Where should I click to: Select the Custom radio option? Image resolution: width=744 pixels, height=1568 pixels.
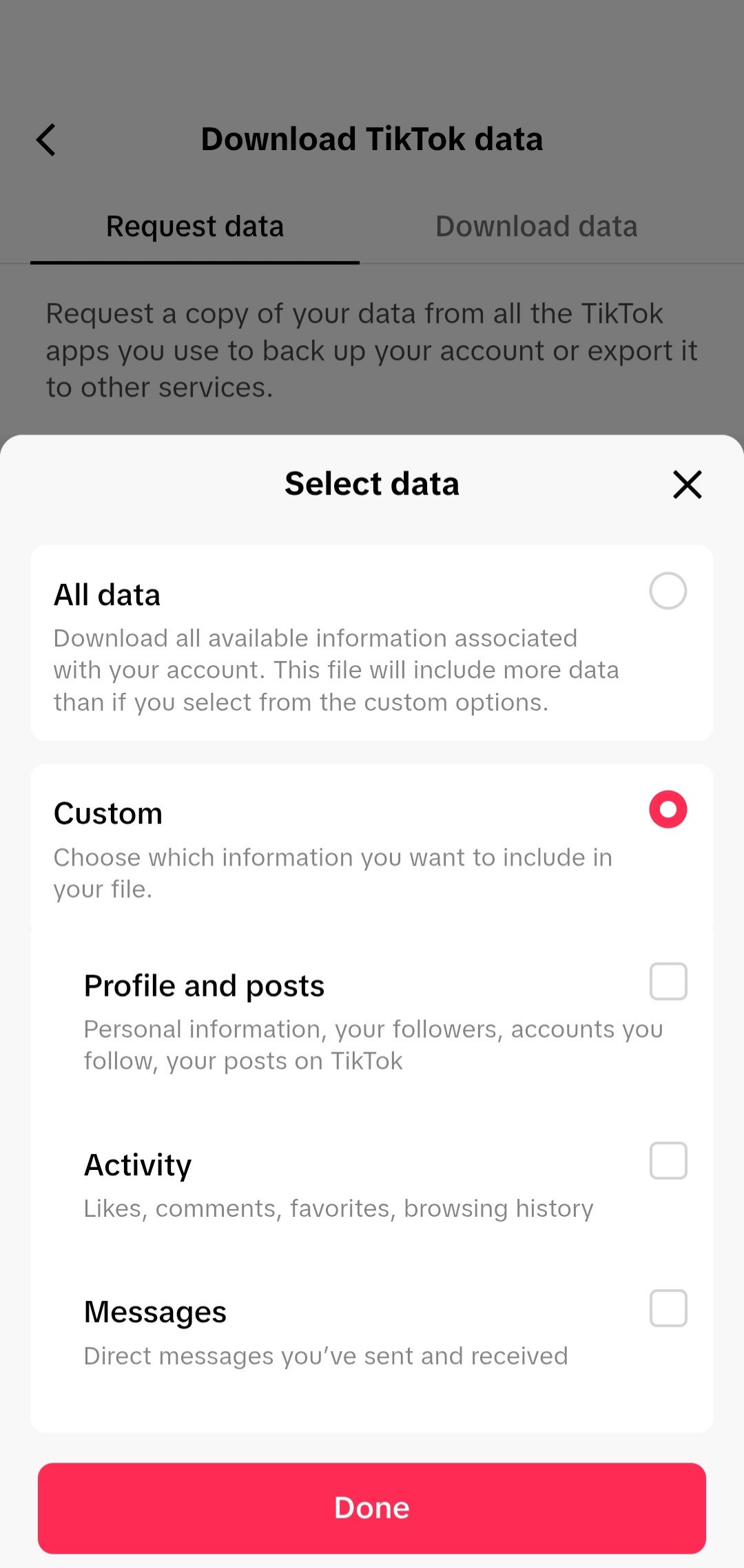pyautogui.click(x=668, y=809)
